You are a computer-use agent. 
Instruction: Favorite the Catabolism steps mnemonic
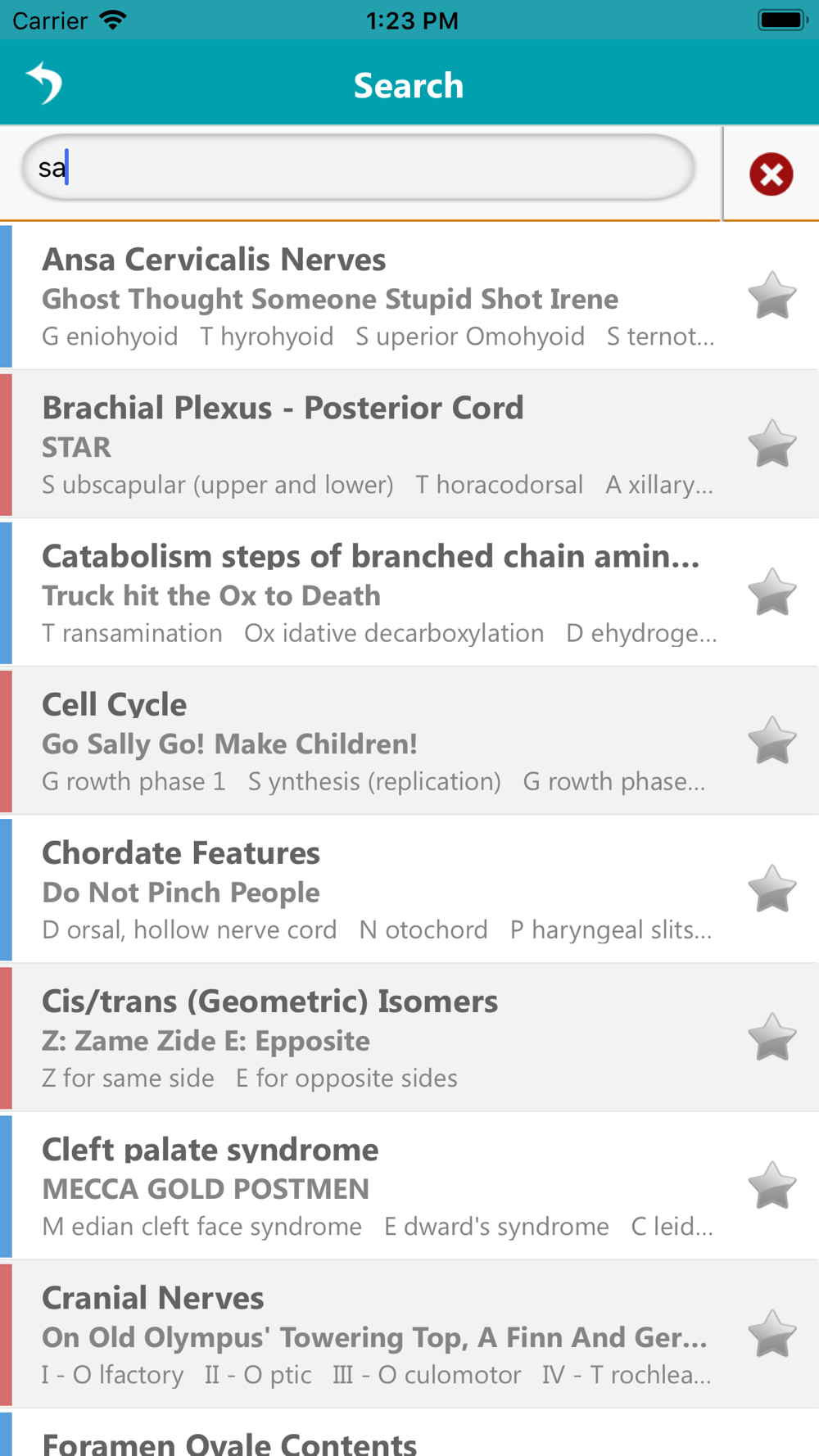pyautogui.click(x=771, y=592)
